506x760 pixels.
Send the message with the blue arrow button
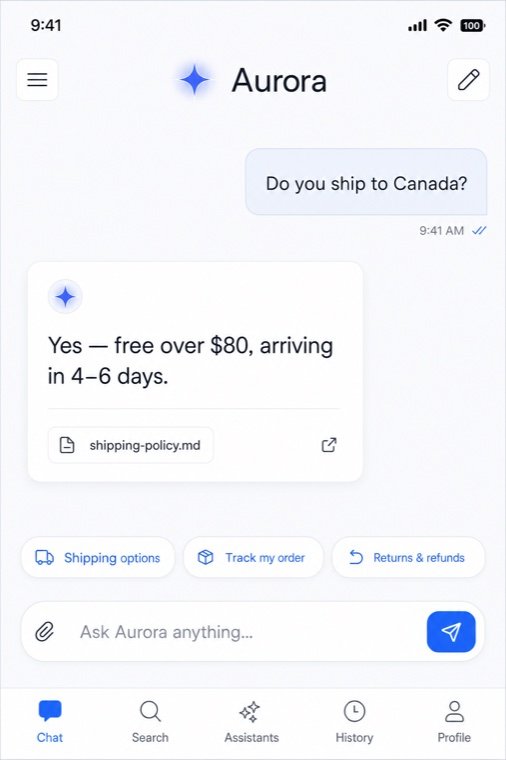[x=451, y=632]
